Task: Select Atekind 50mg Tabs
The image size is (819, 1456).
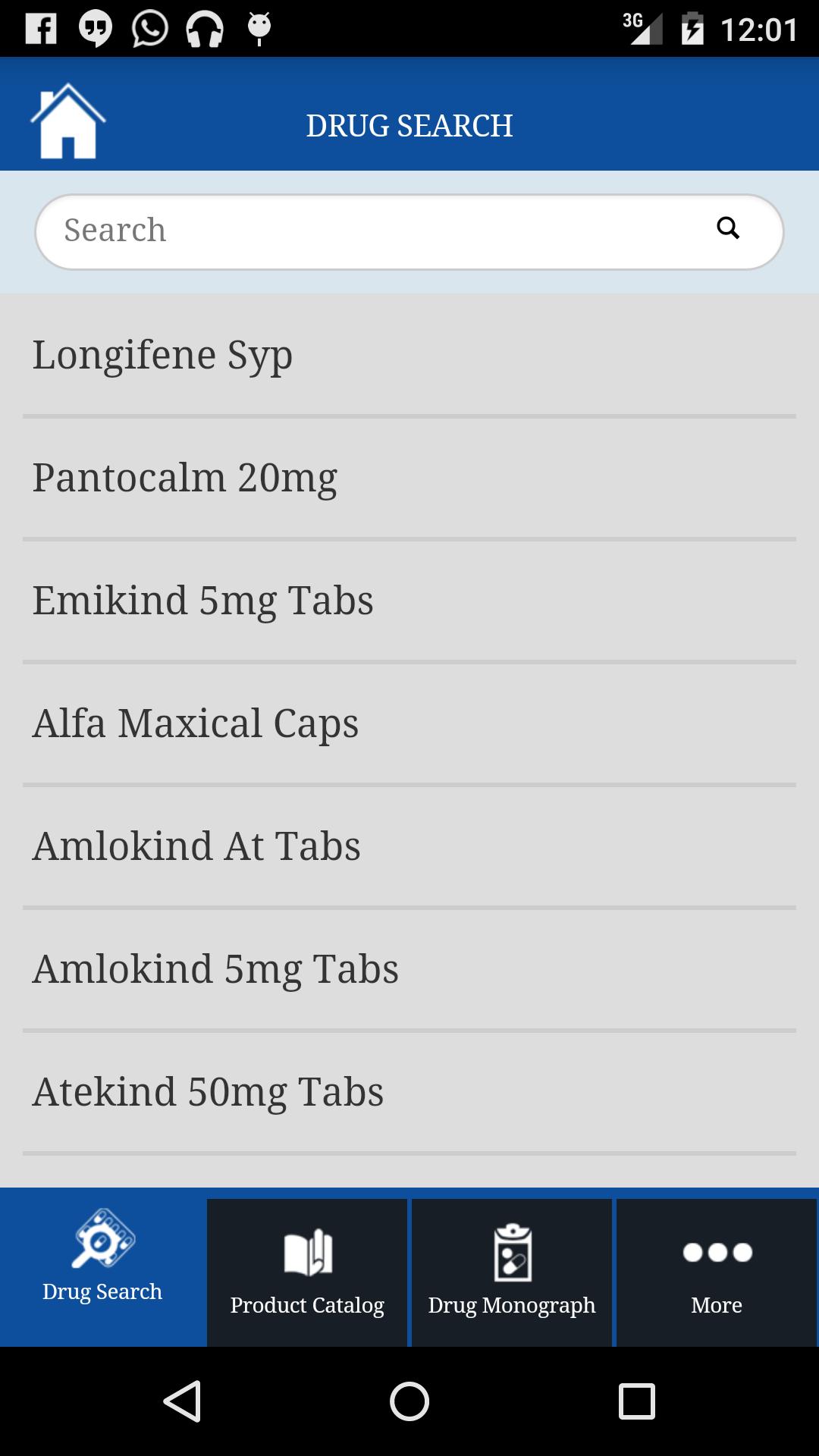Action: click(x=409, y=1092)
